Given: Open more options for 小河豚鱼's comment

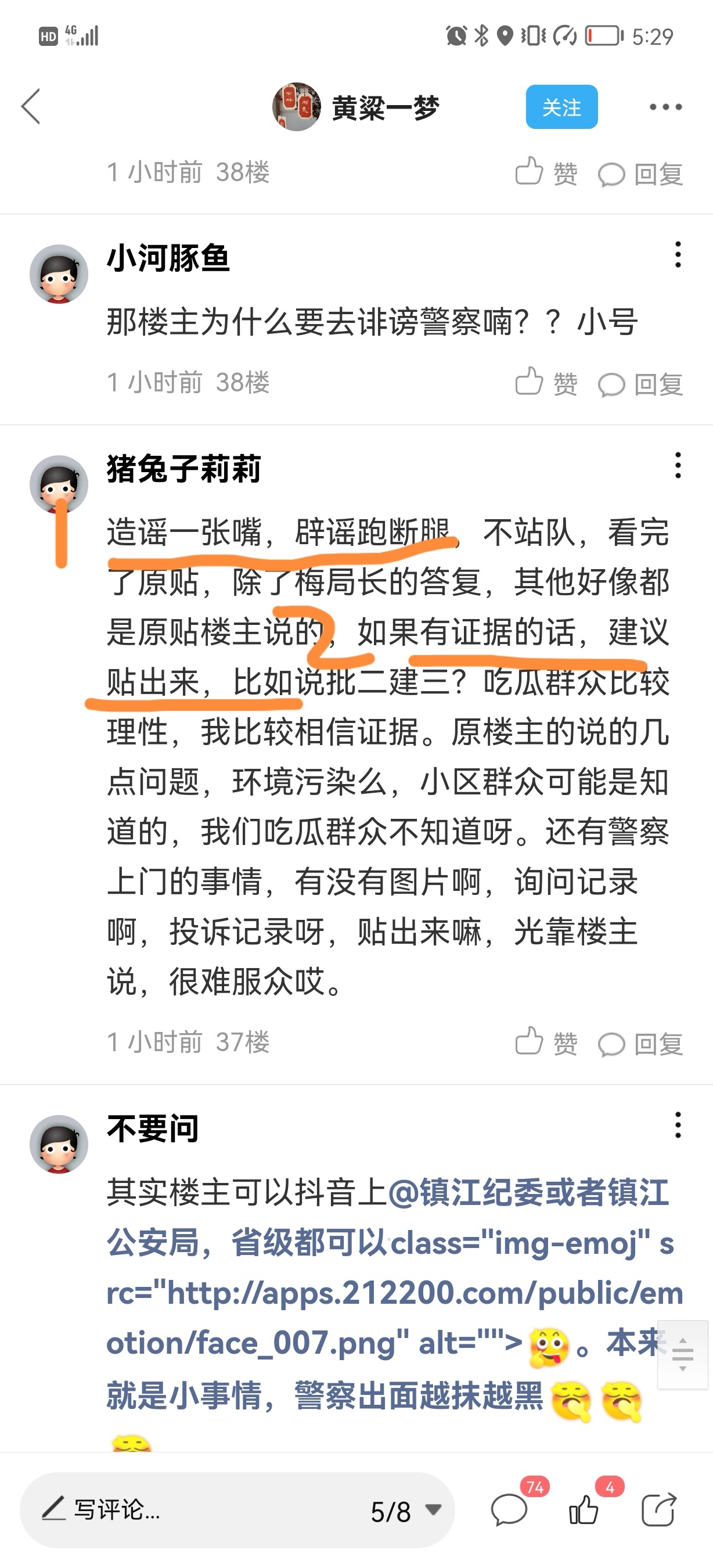Looking at the screenshot, I should coord(678,254).
